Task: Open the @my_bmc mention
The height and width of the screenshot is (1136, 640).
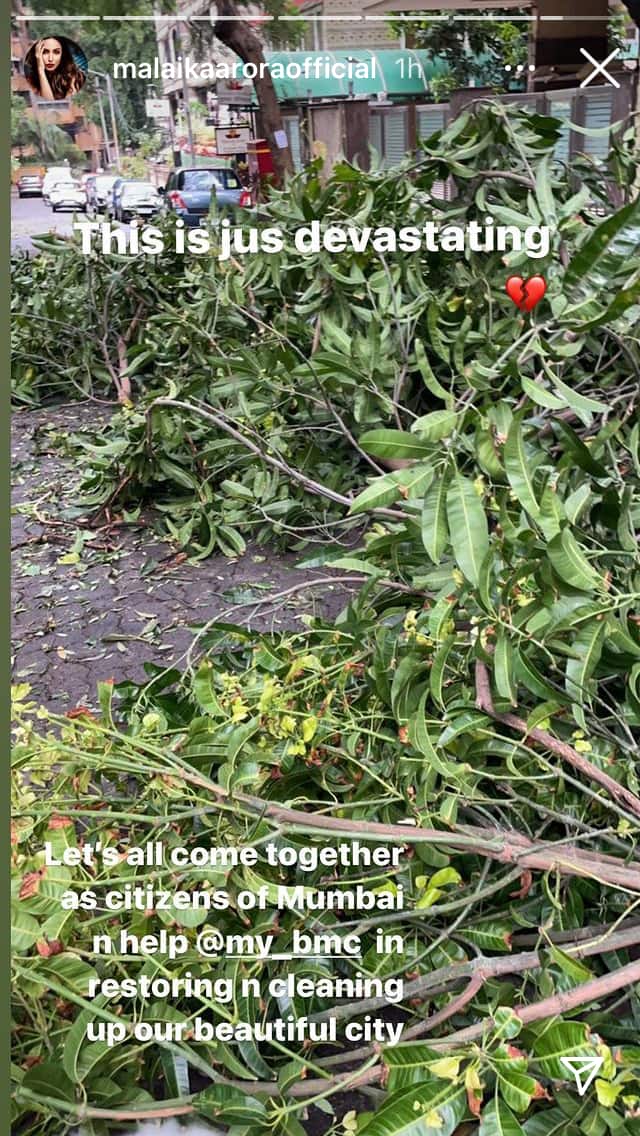Action: click(x=294, y=945)
